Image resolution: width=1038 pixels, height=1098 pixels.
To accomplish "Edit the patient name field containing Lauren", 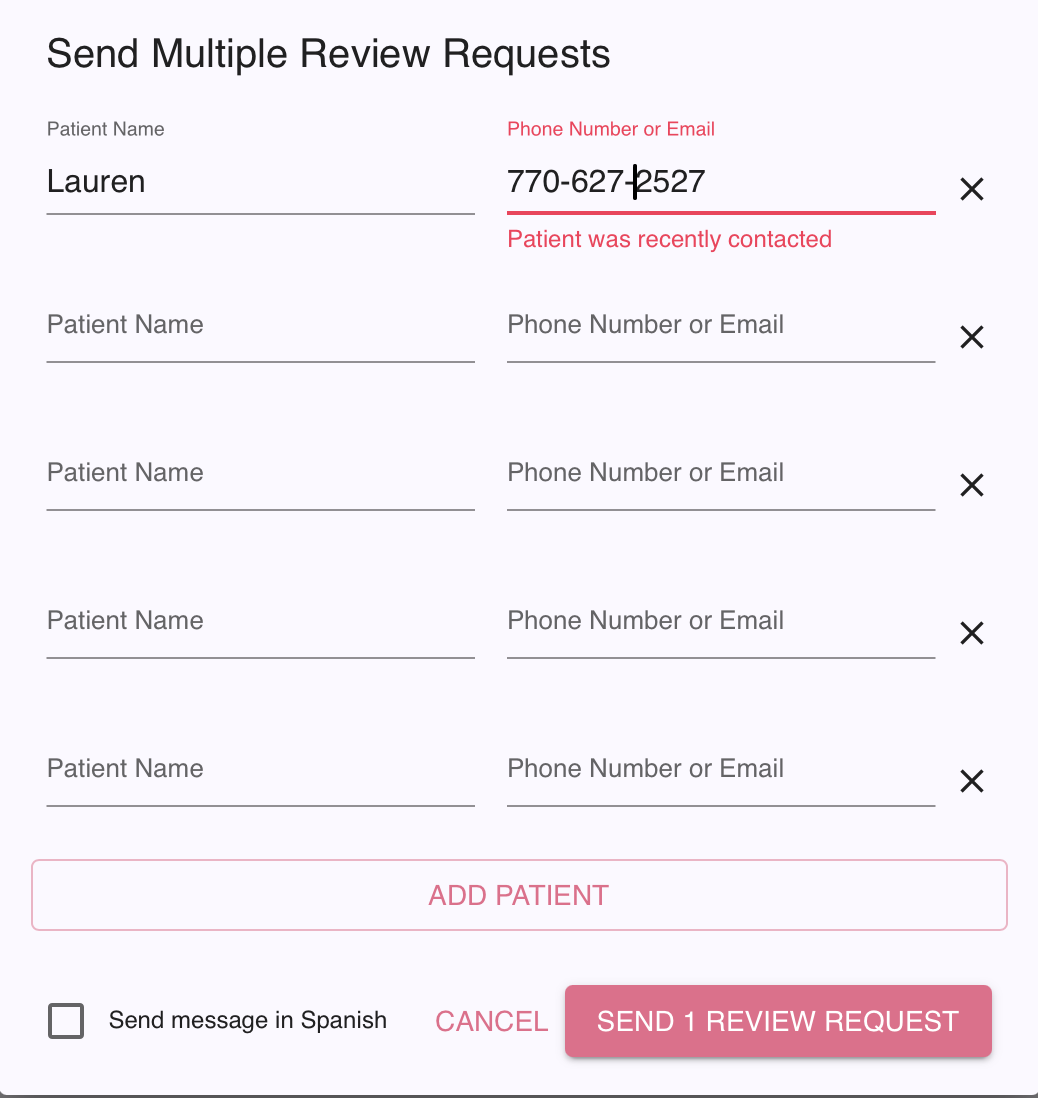I will click(260, 182).
